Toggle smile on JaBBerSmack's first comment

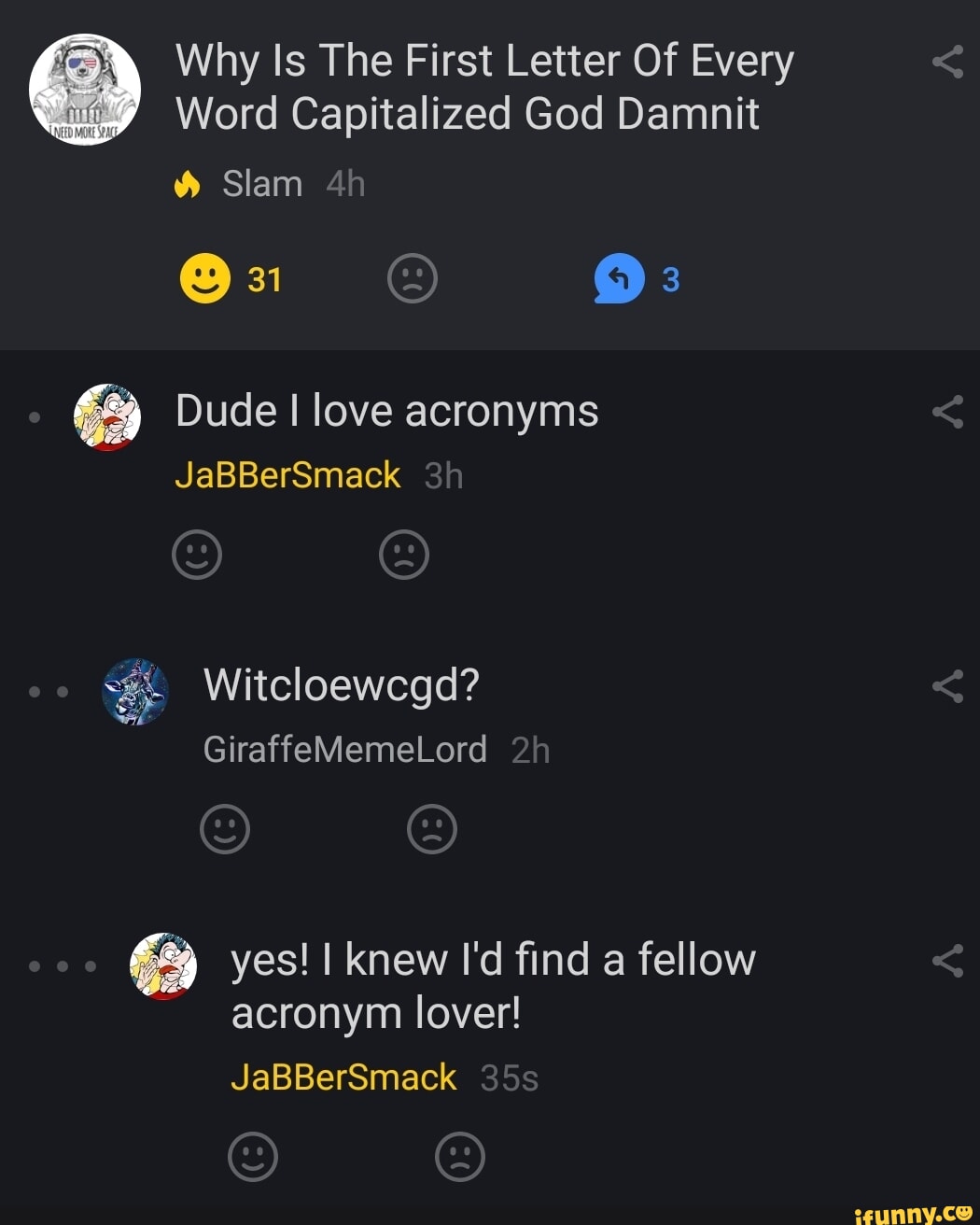tap(197, 554)
